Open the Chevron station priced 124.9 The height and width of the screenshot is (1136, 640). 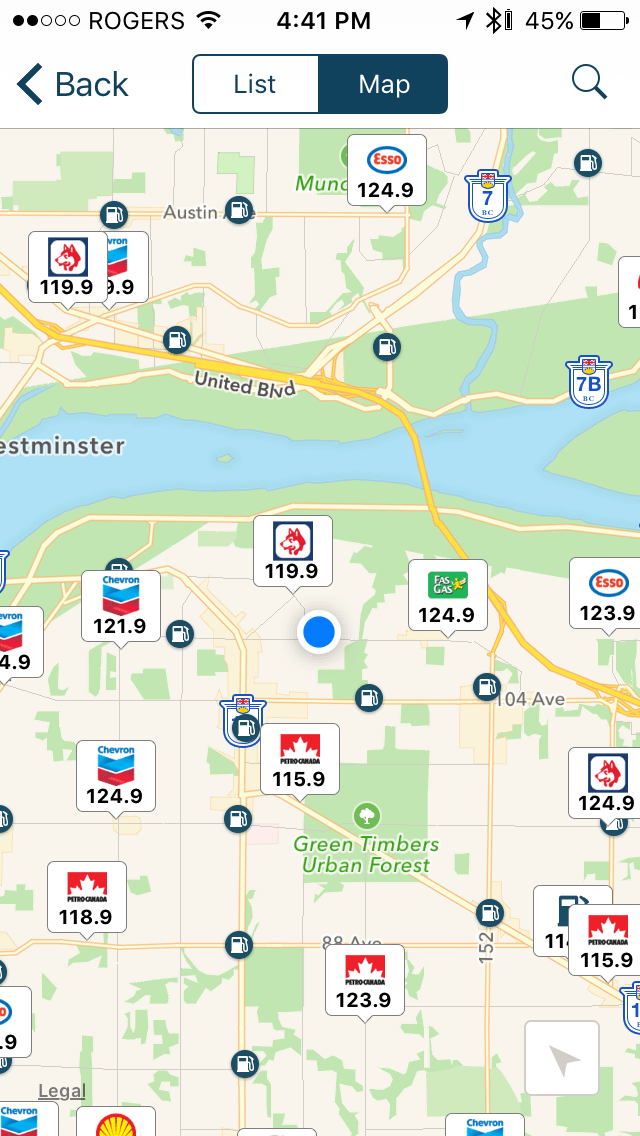click(x=116, y=776)
